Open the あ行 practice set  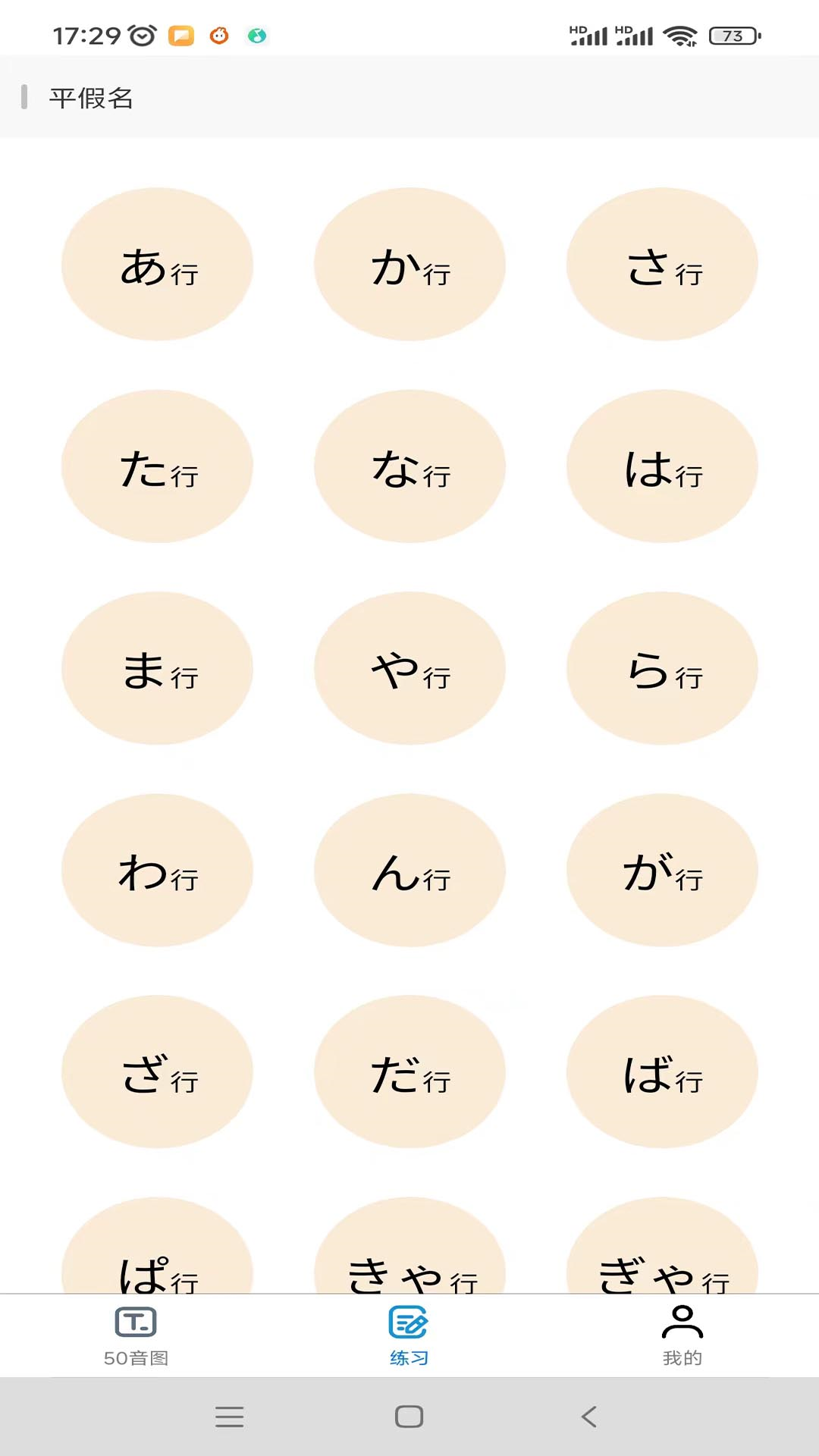point(157,265)
